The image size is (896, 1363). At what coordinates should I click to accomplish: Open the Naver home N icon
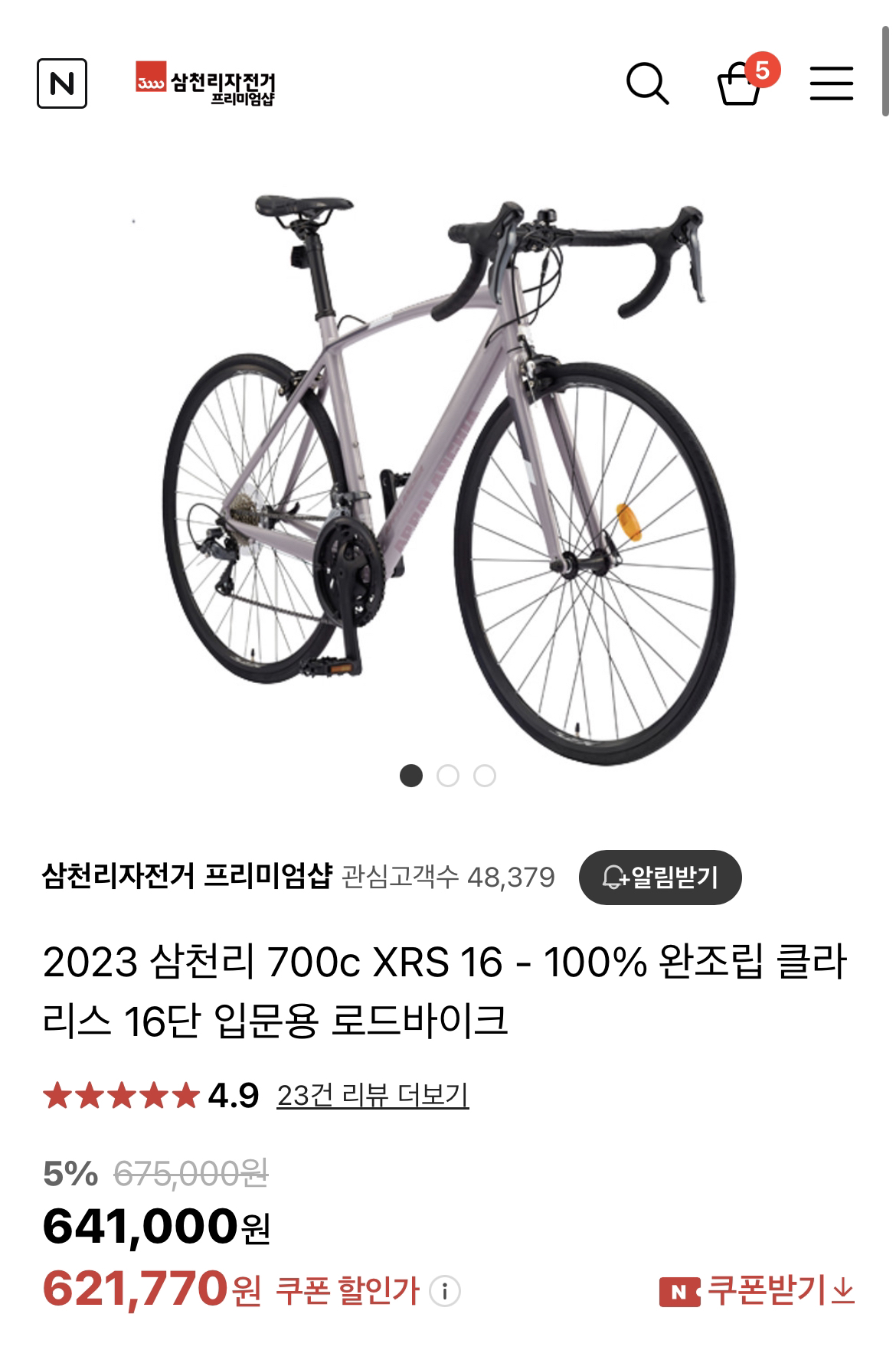62,83
